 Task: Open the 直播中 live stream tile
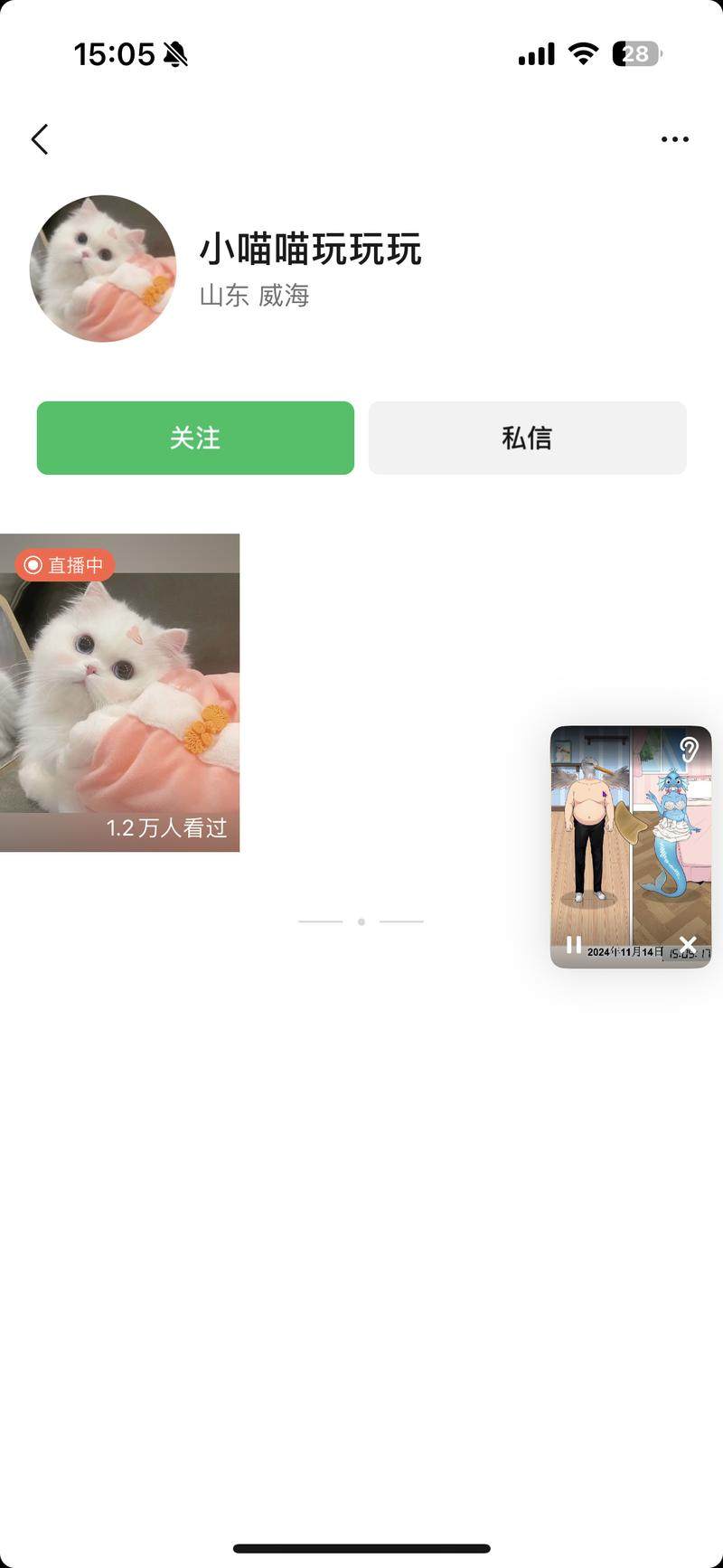click(x=119, y=693)
